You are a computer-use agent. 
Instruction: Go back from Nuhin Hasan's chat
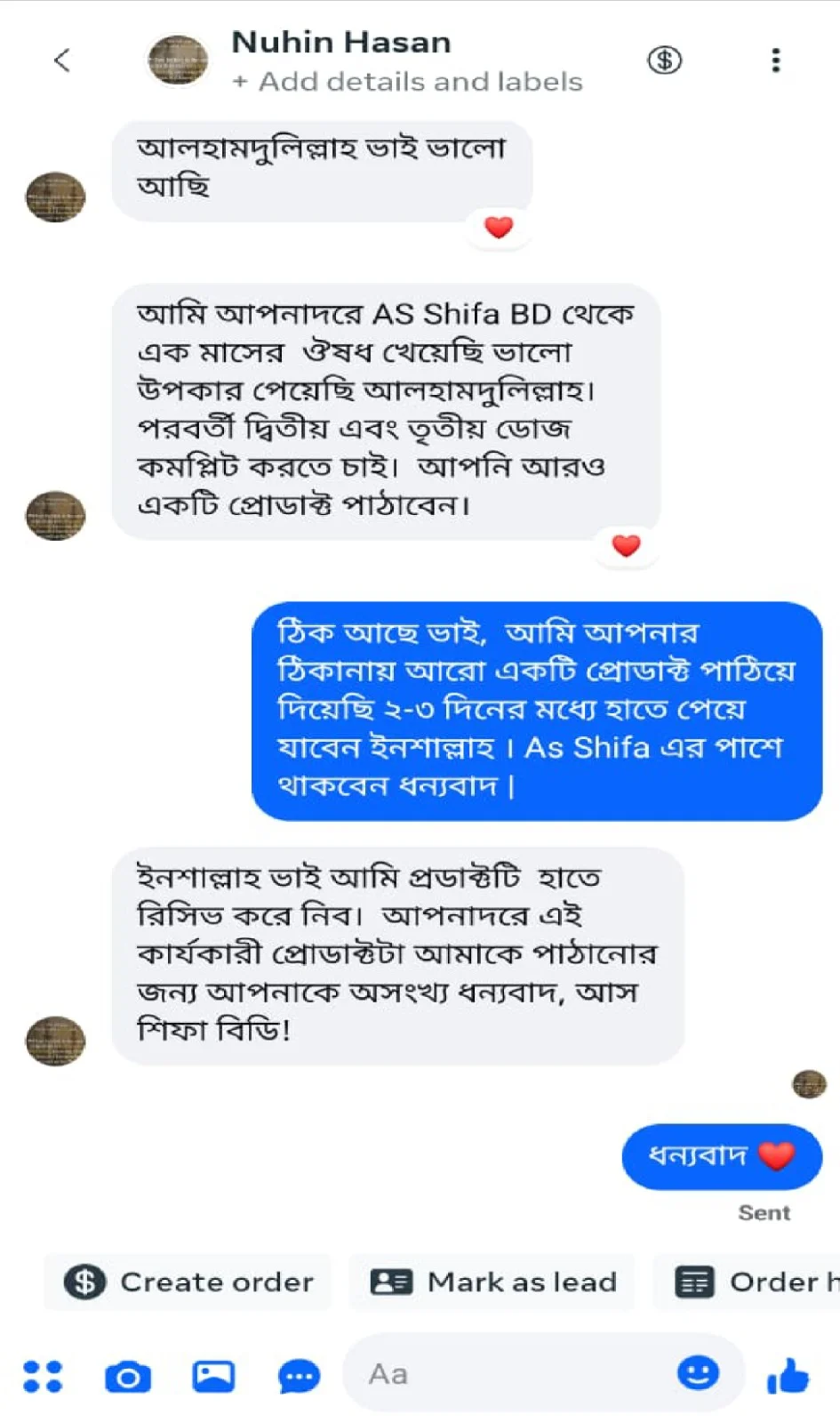(61, 60)
